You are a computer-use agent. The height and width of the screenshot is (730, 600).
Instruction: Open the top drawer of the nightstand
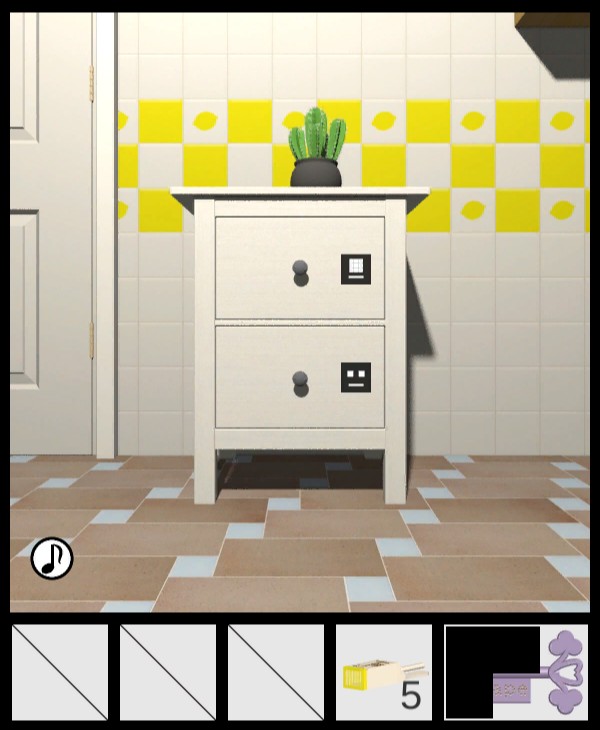click(x=300, y=268)
